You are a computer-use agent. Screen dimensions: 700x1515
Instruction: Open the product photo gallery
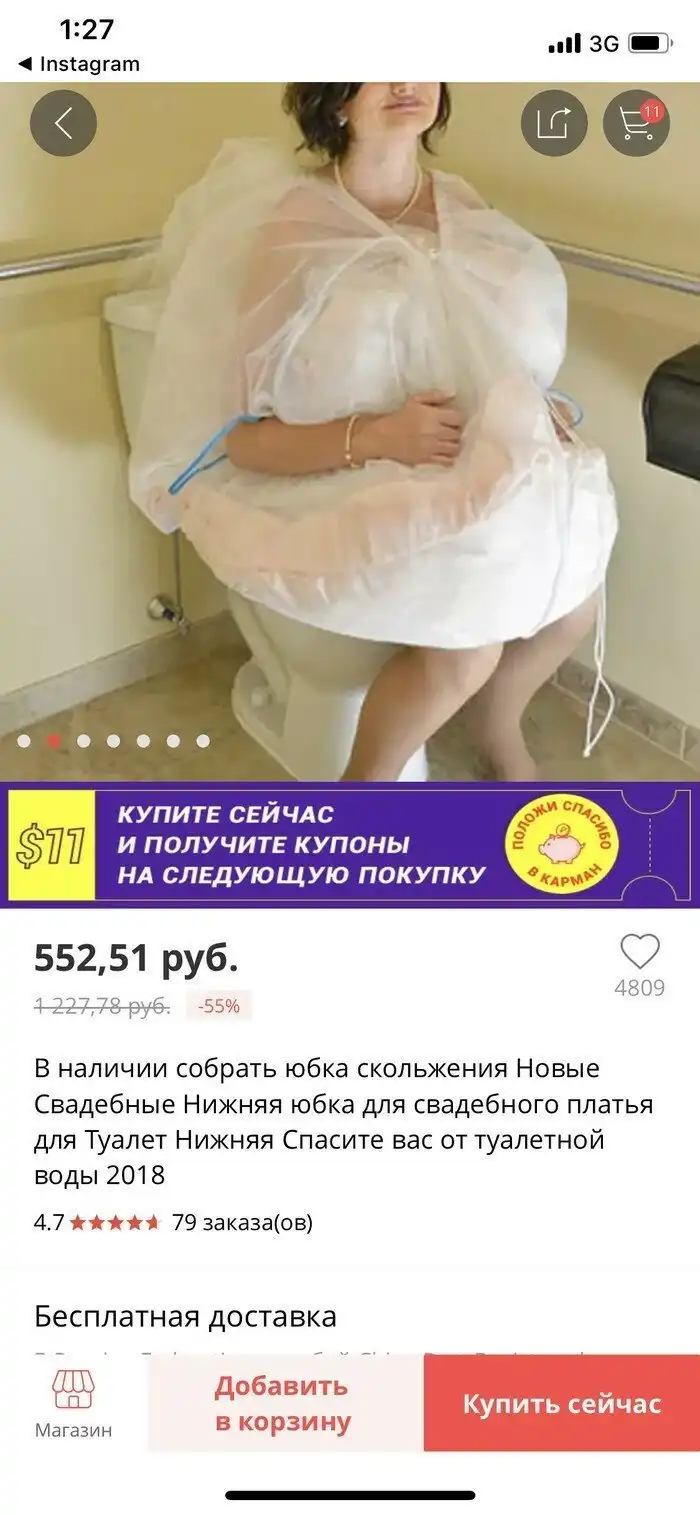pos(350,430)
